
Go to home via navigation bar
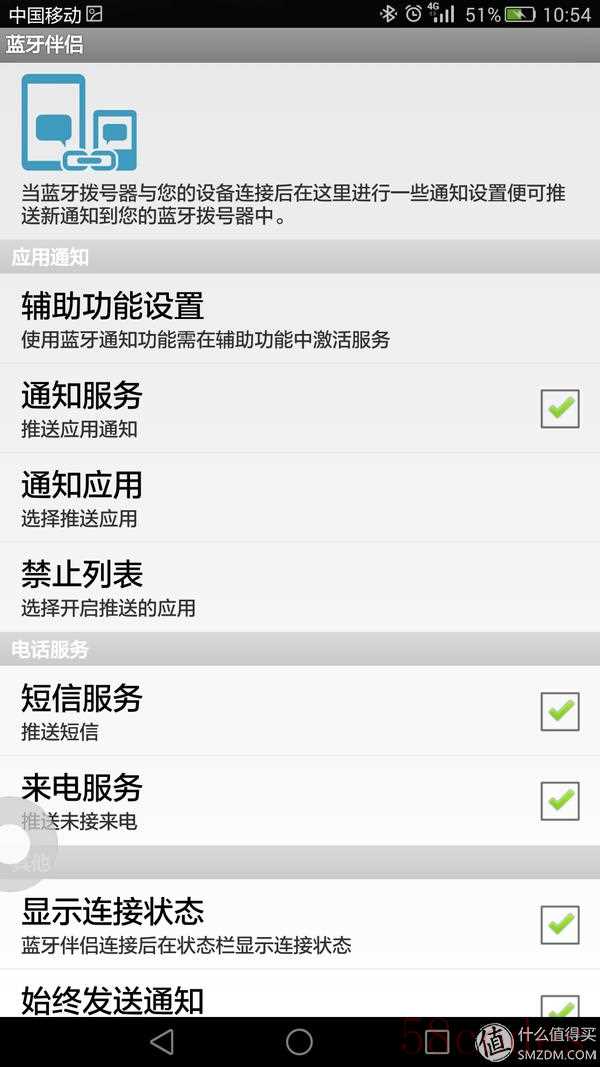(299, 1042)
